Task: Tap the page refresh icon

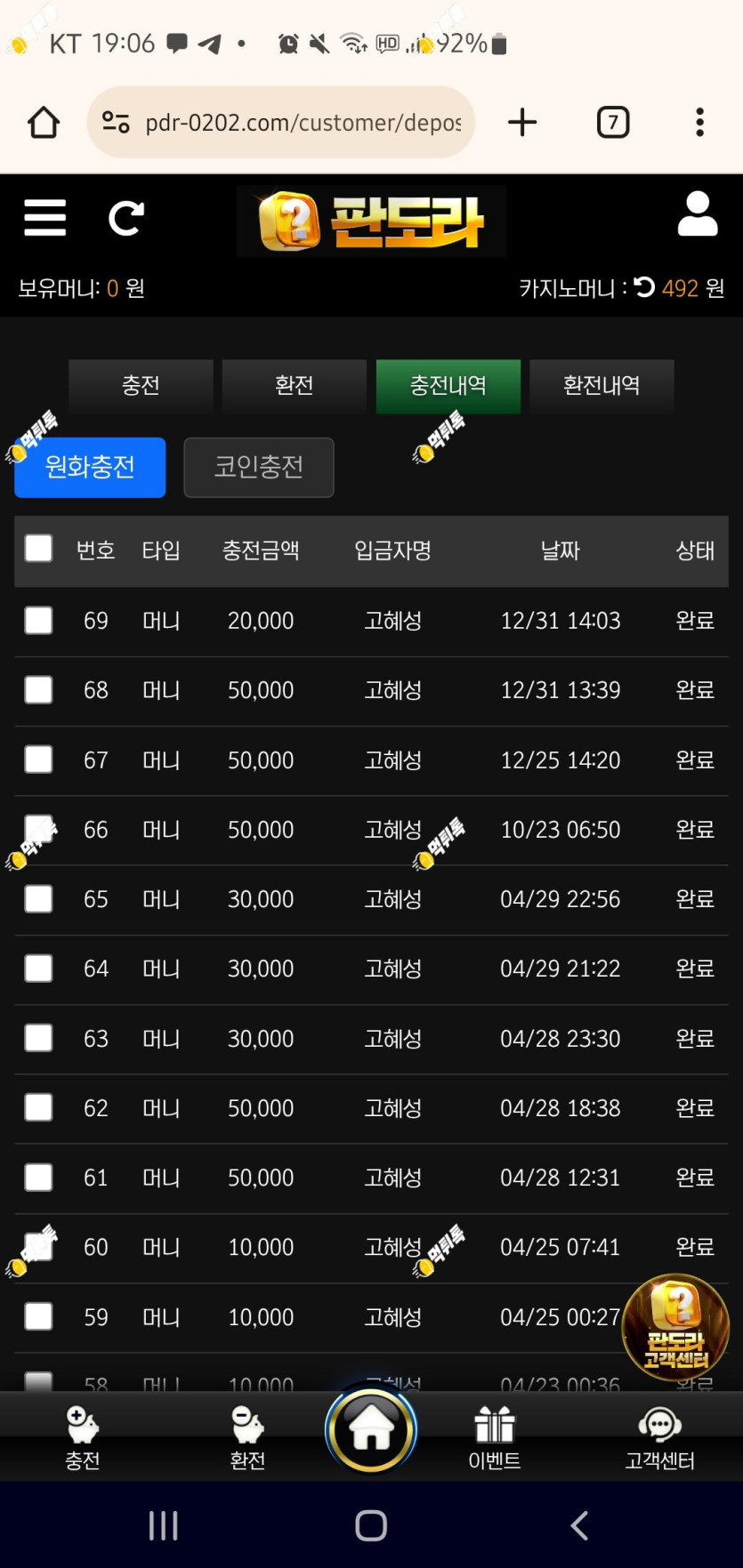Action: coord(125,218)
